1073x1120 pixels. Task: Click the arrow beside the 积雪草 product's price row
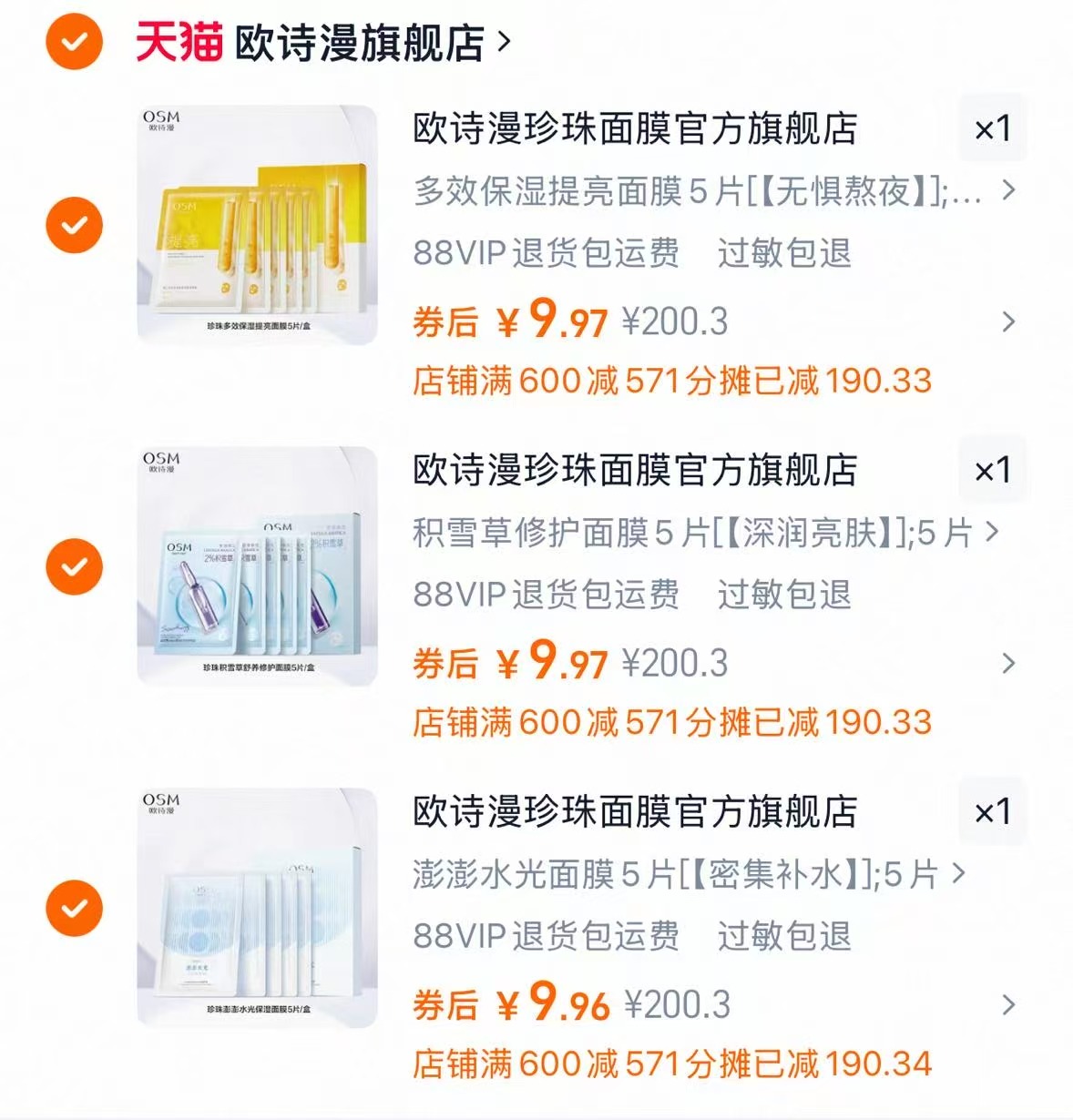tap(1007, 664)
